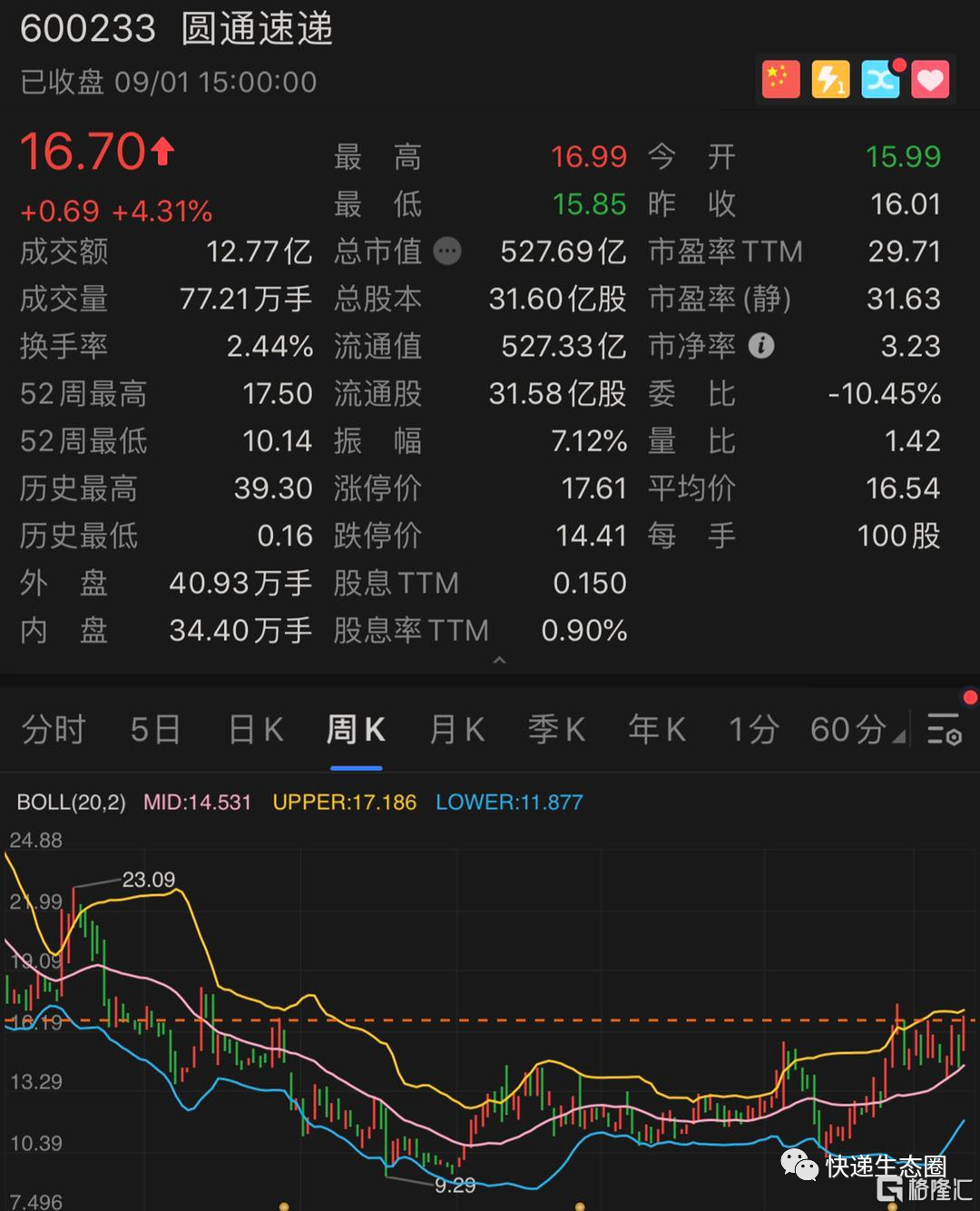Open the 日K candlestick tab
980x1211 pixels.
click(256, 729)
